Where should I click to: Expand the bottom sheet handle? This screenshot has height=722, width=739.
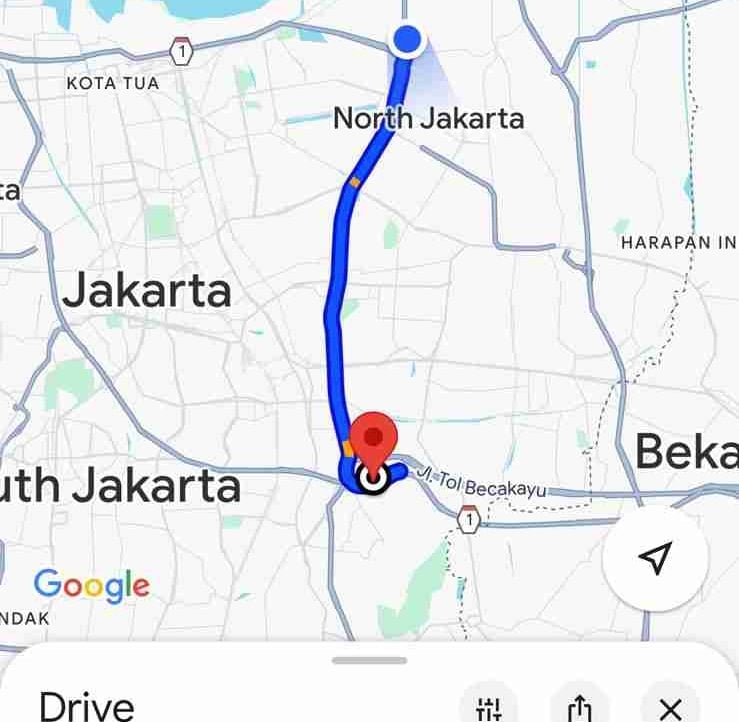point(369,661)
